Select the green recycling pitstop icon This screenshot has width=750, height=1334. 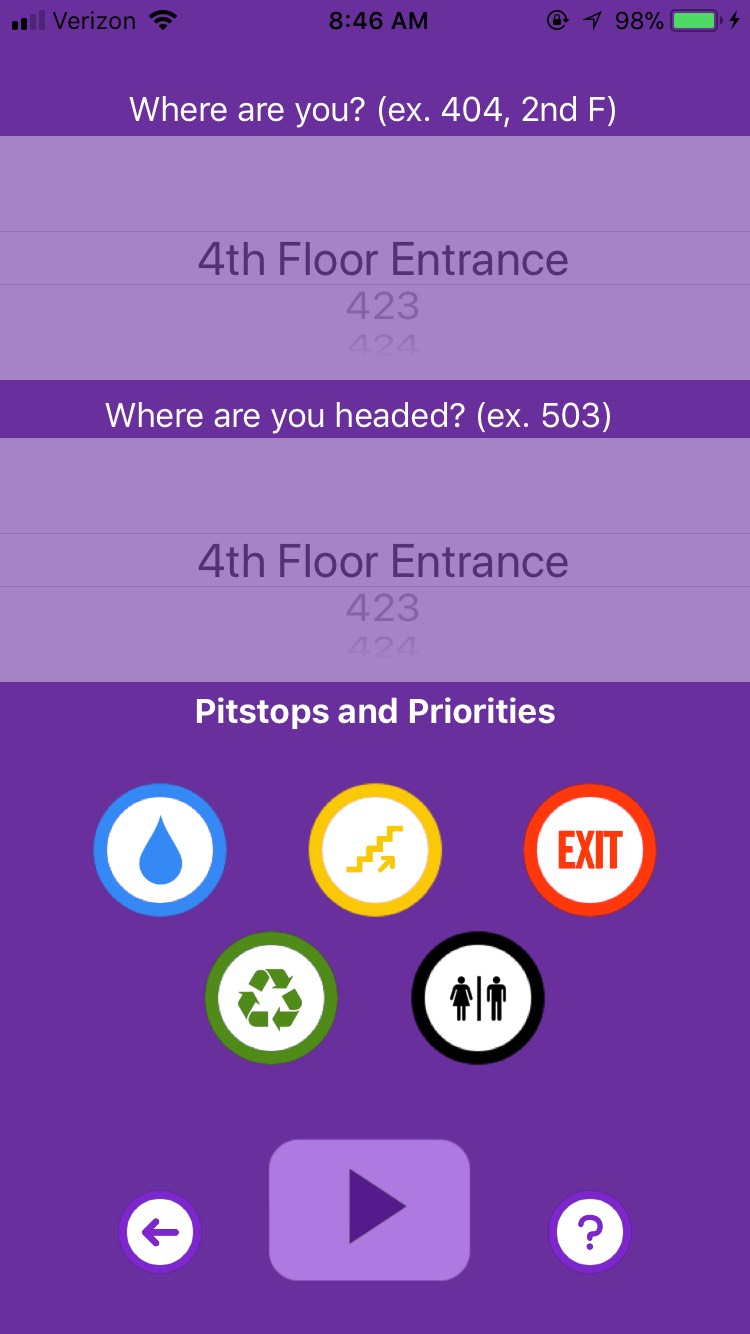pos(271,998)
